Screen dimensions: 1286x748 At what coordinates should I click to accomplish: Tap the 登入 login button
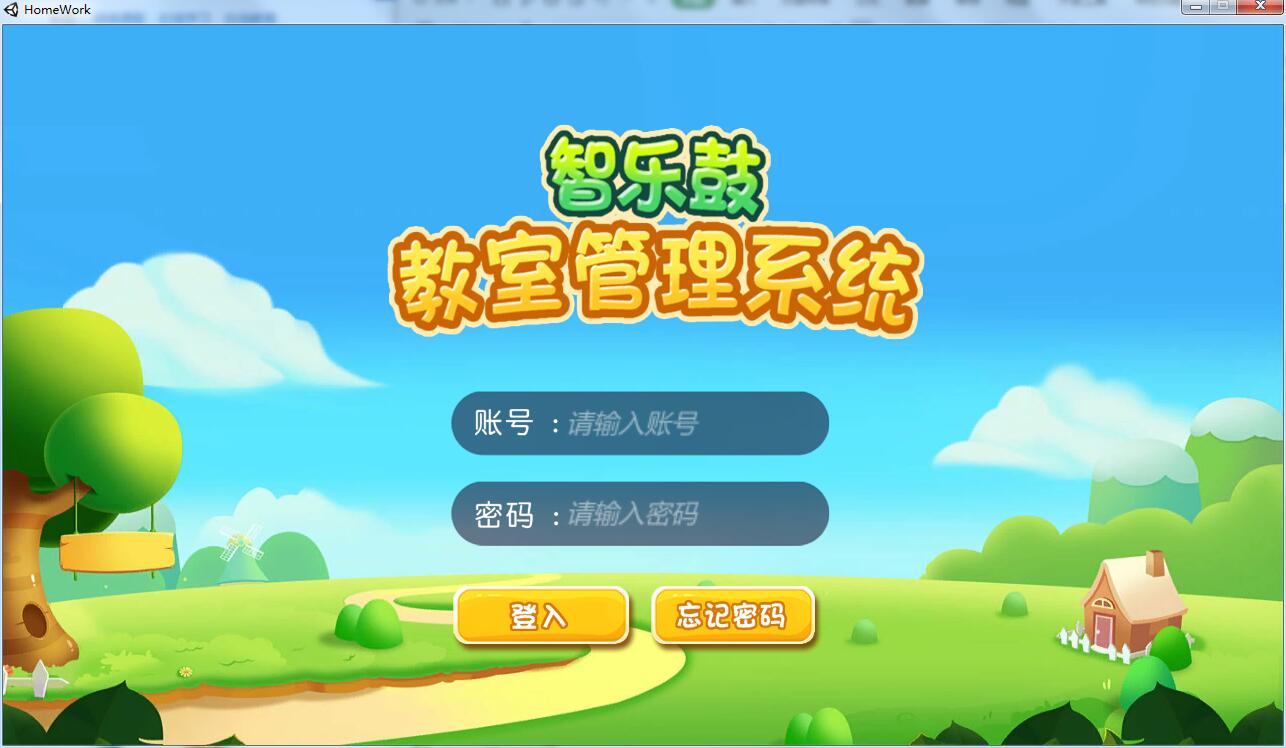[541, 616]
